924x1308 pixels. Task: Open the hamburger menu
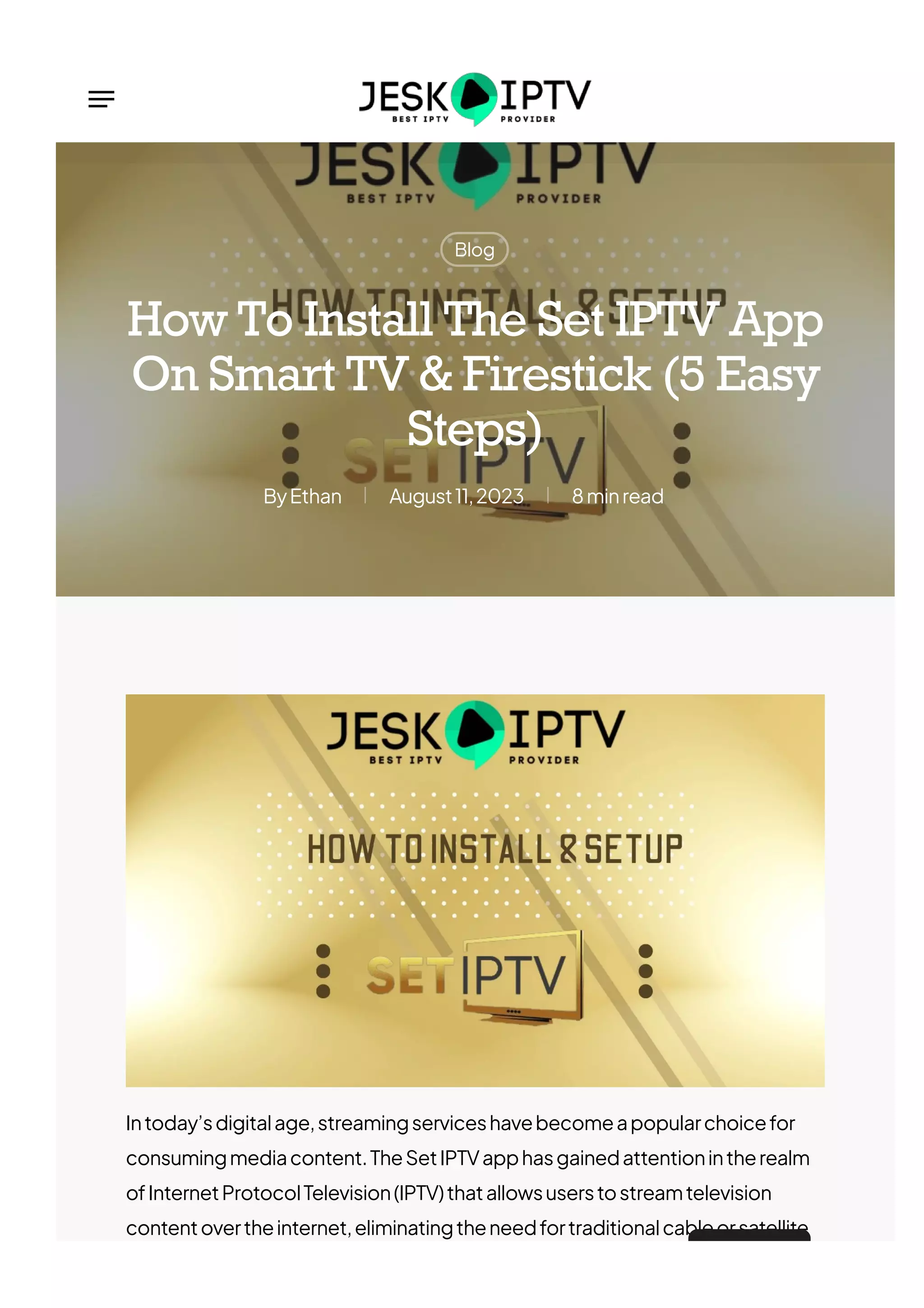tap(102, 99)
